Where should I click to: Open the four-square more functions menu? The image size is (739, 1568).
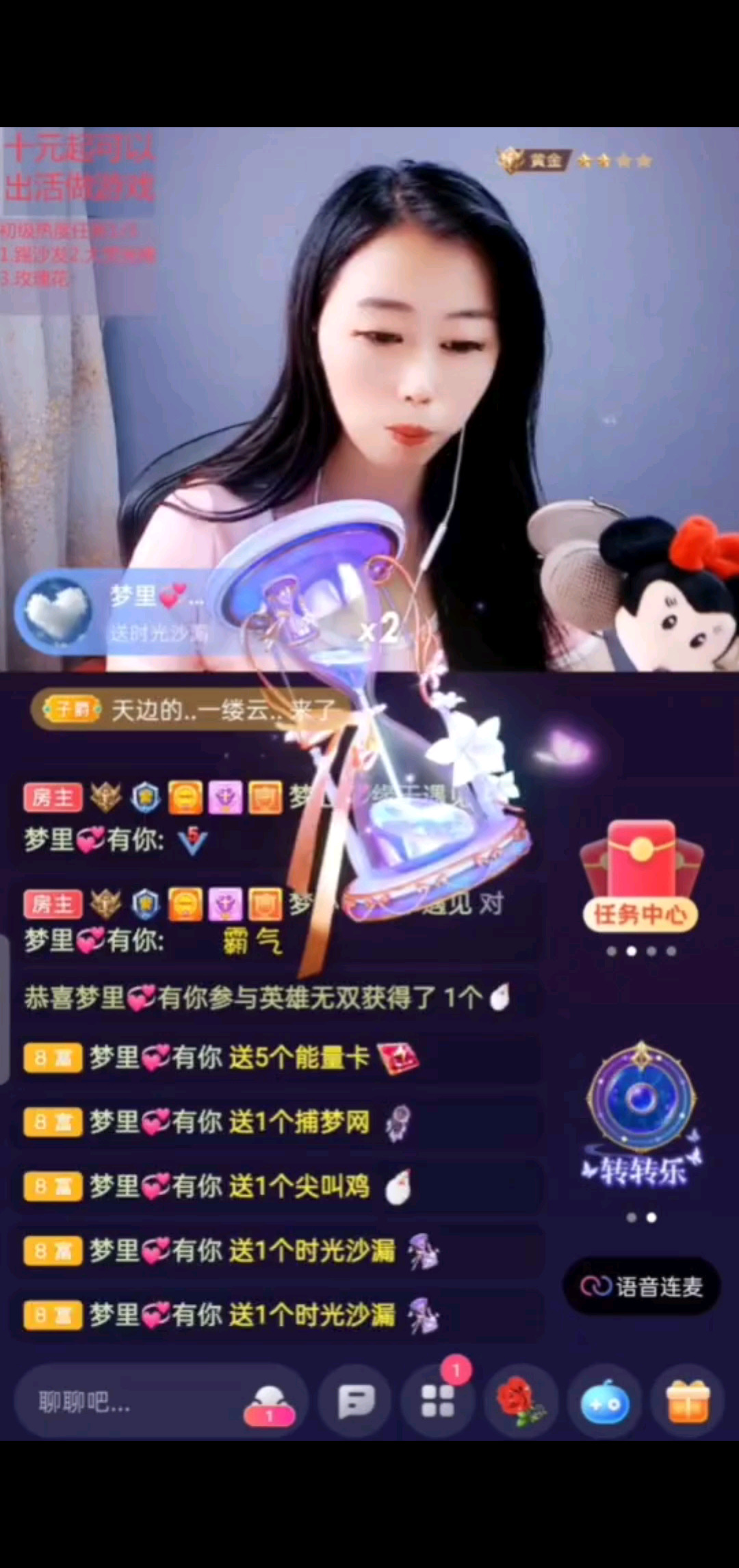[x=438, y=1402]
